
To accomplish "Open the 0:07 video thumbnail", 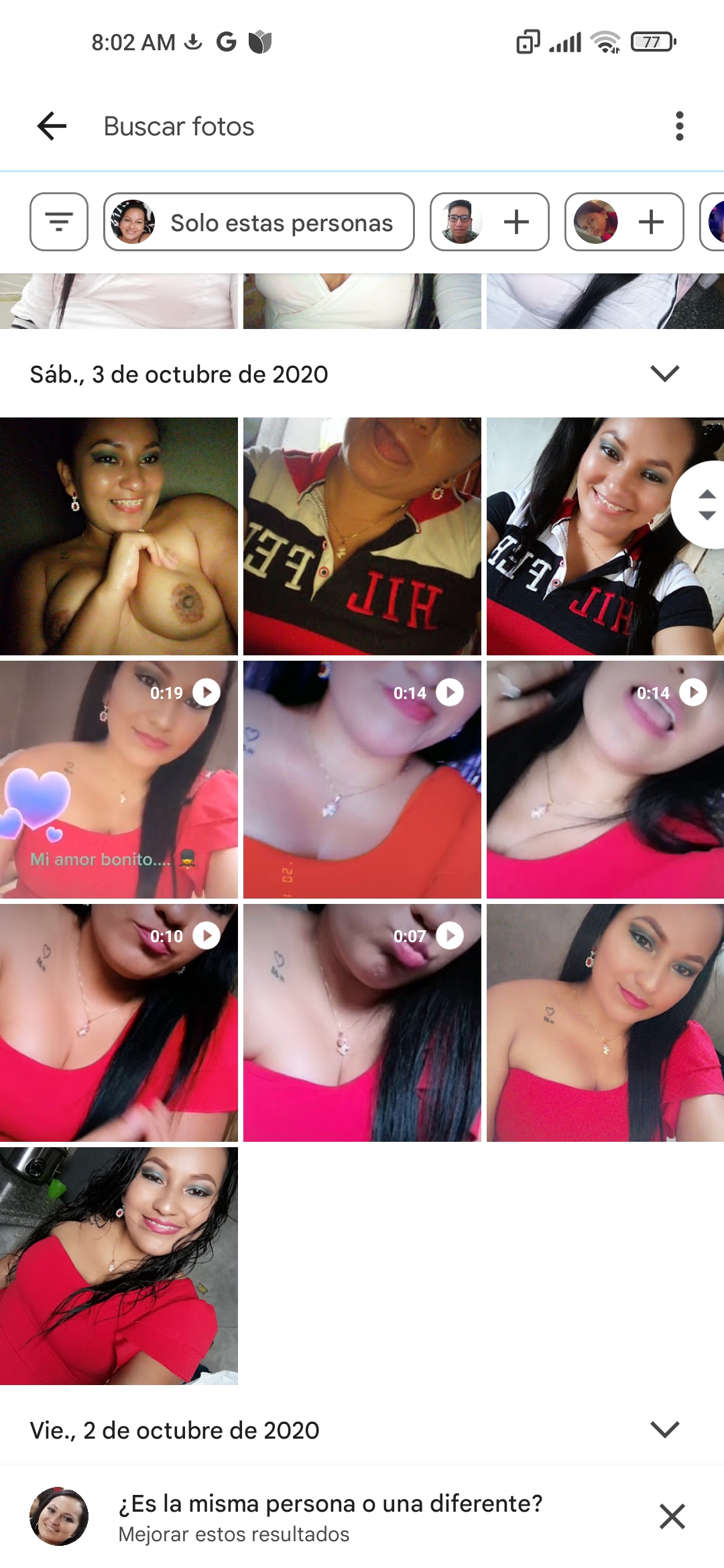I will pyautogui.click(x=362, y=1023).
